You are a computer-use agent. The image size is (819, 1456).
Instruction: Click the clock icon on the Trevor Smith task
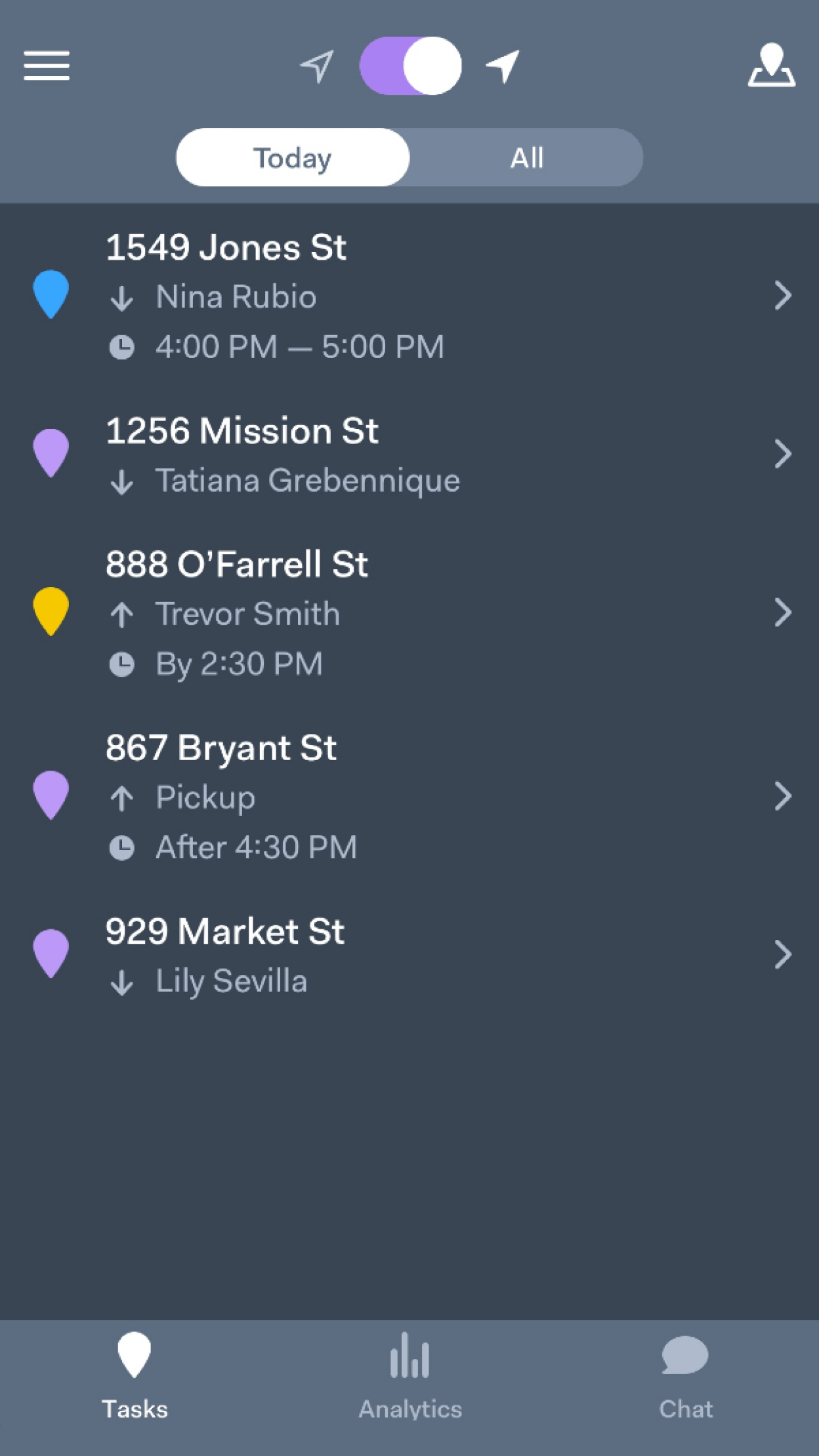(122, 663)
